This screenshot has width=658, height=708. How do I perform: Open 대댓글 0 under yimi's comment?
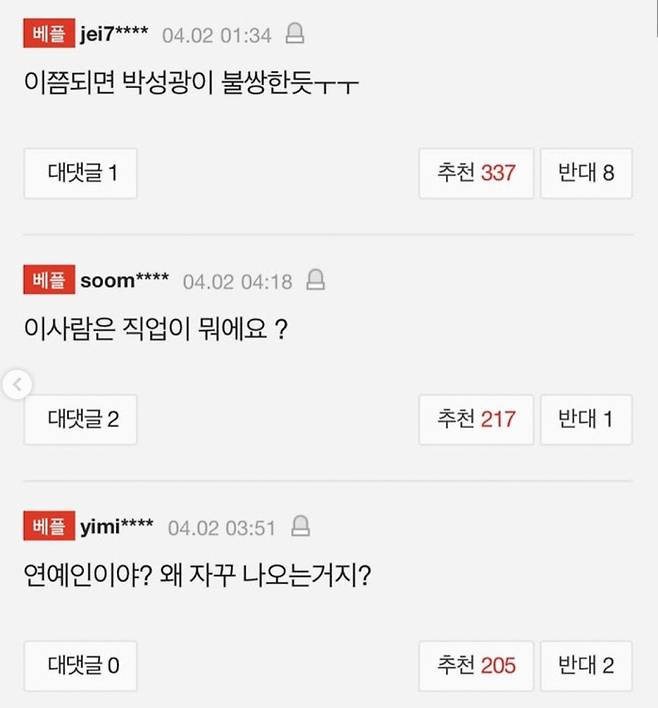click(x=80, y=666)
